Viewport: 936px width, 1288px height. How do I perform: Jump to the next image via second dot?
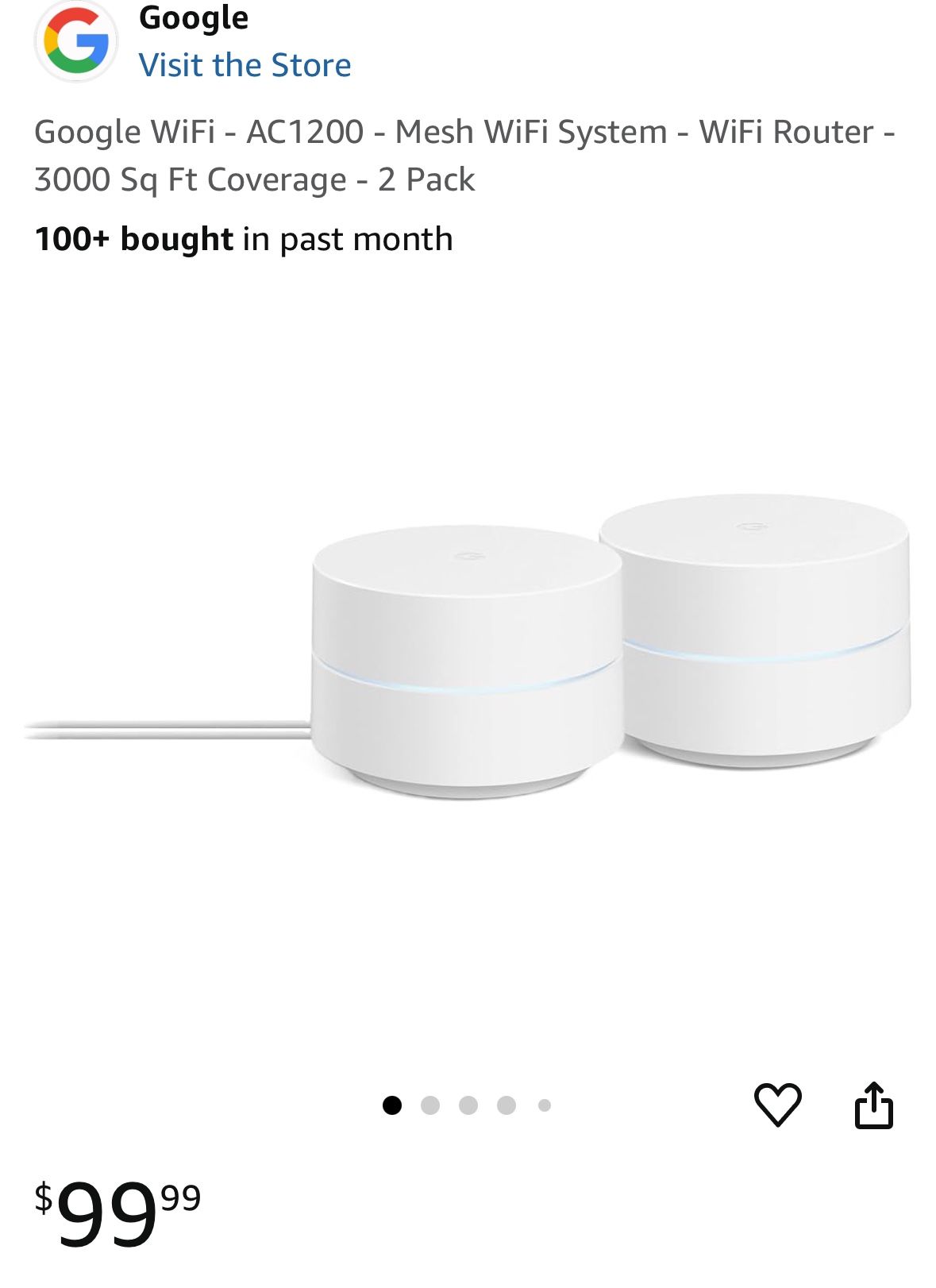point(430,1103)
